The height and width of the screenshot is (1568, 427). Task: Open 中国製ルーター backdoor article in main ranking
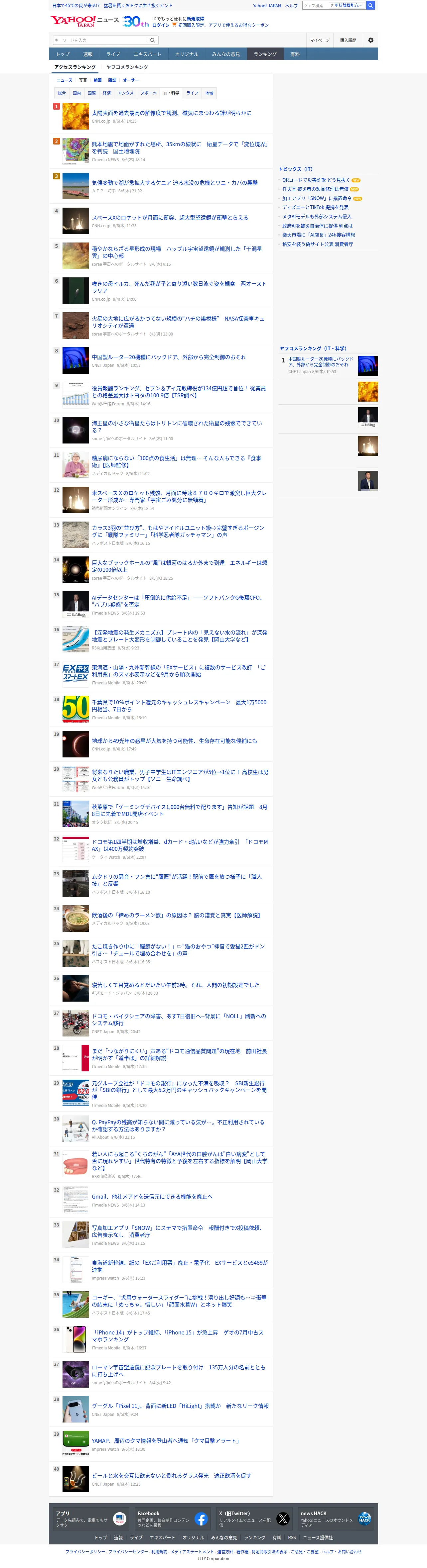coord(169,357)
